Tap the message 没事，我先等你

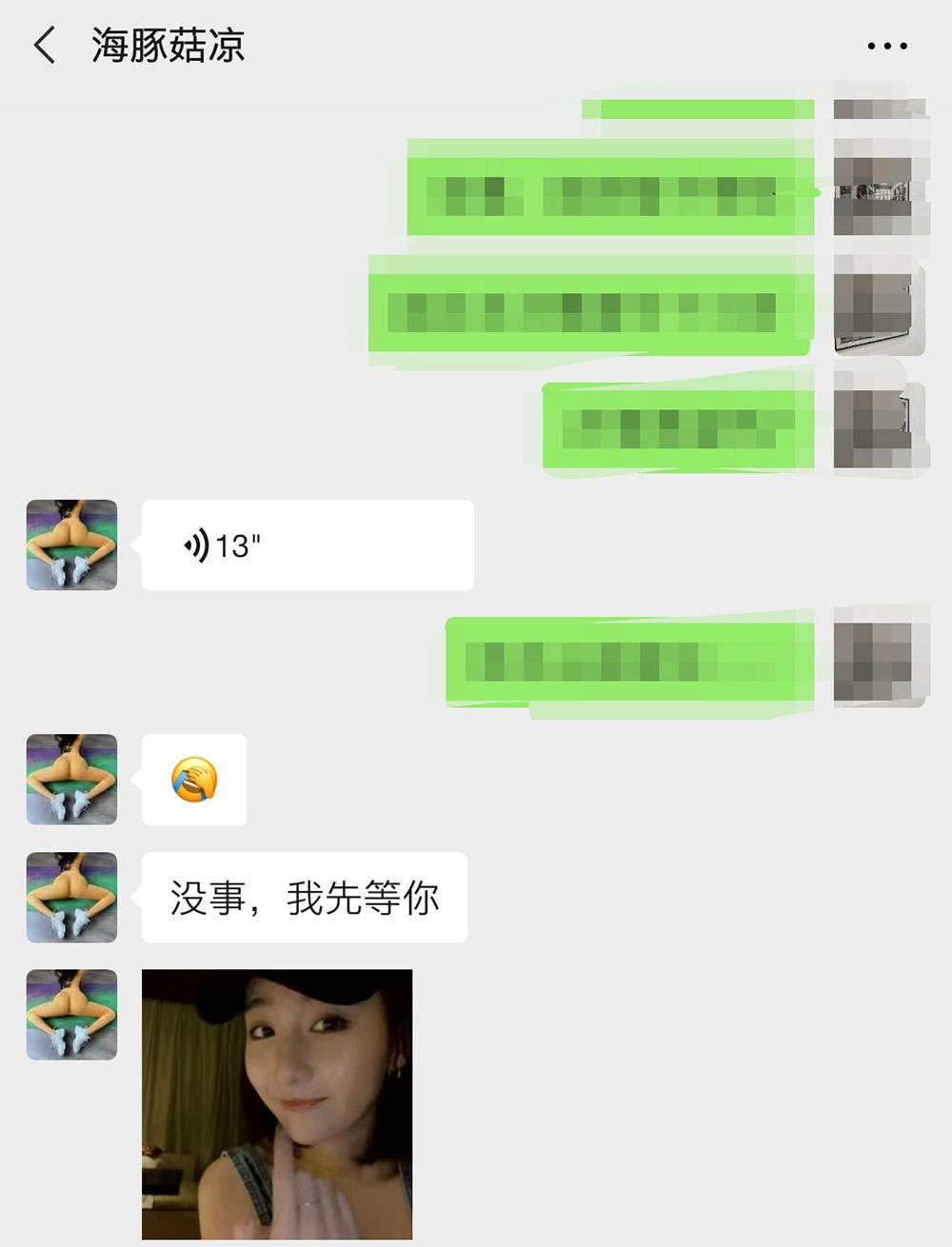305,895
